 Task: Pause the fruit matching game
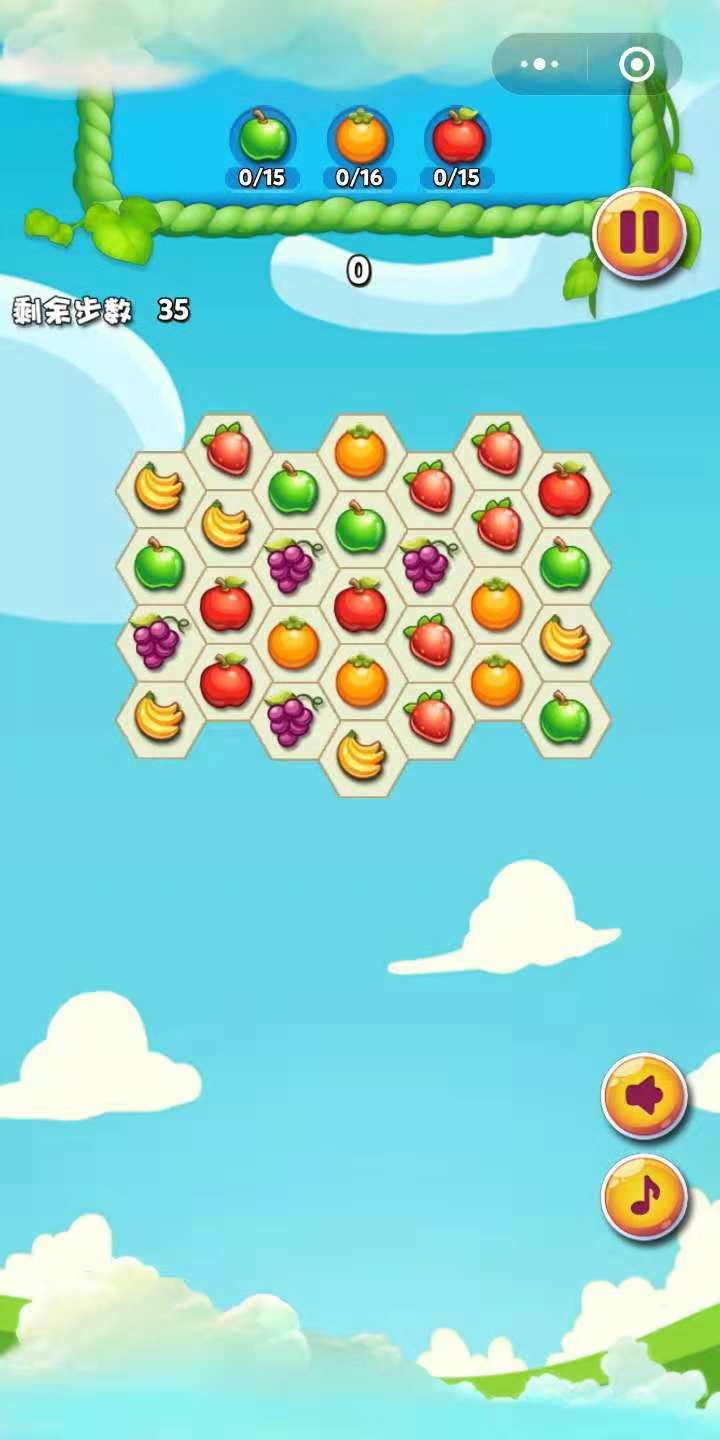(x=639, y=233)
